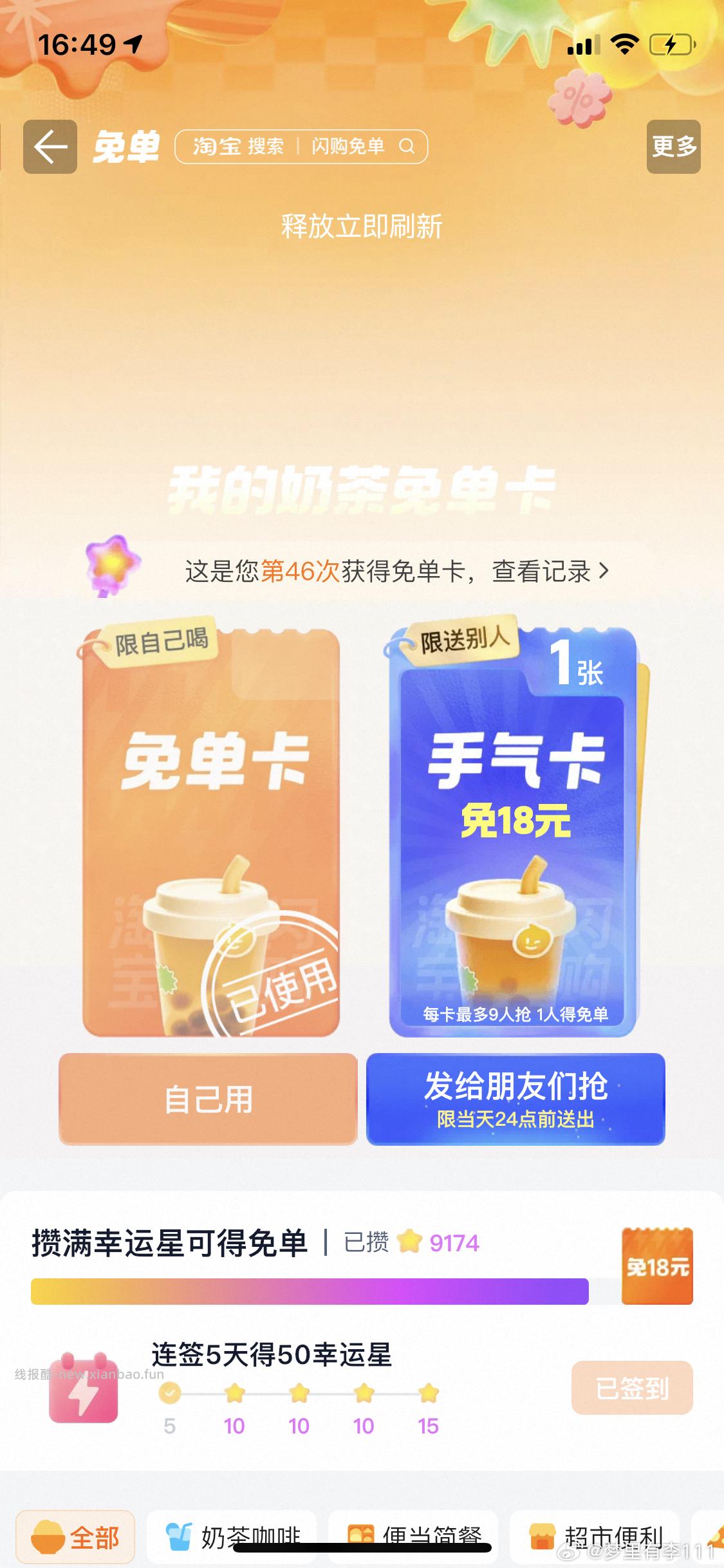Switch to the 超市便利 tab
724x1568 pixels.
pyautogui.click(x=595, y=1538)
